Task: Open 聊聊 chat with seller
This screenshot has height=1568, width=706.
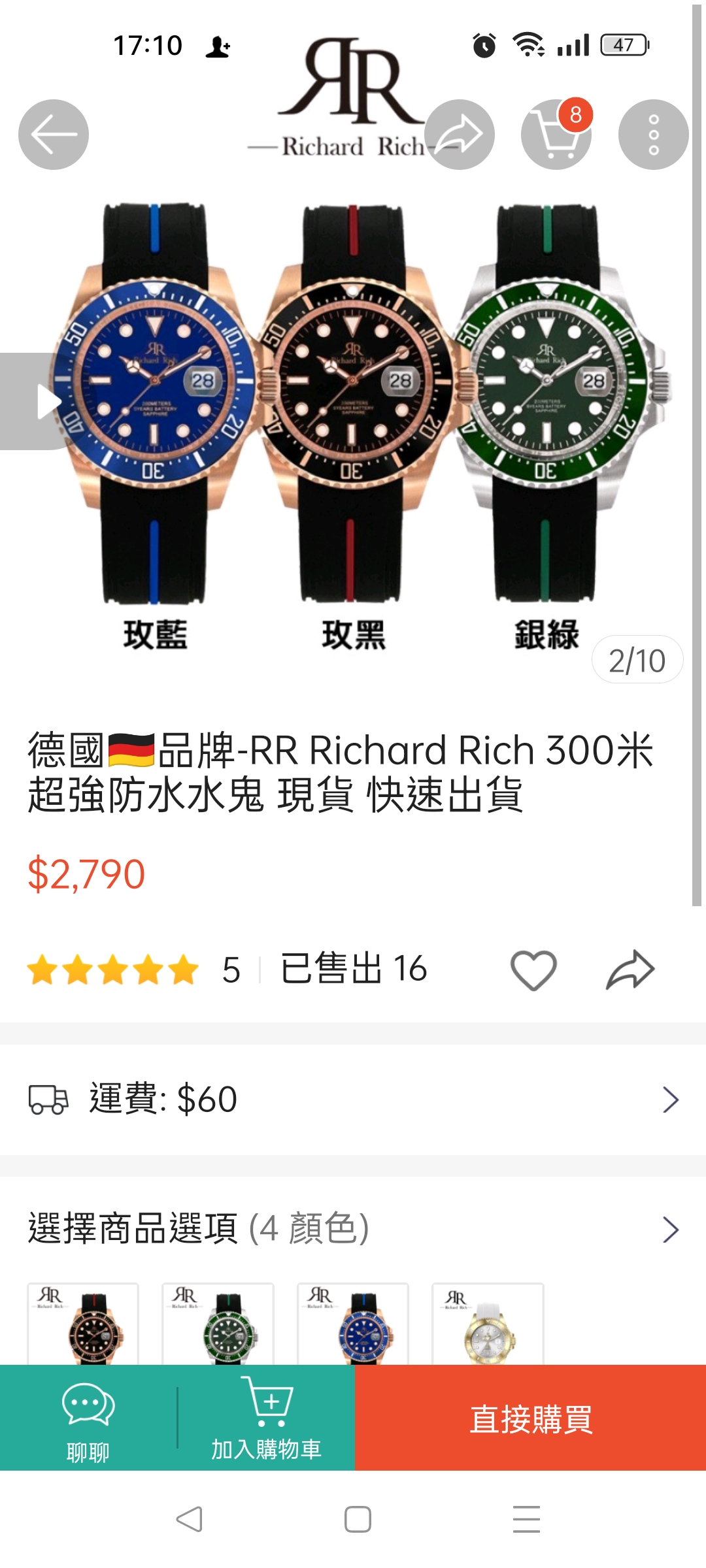Action: click(88, 1418)
